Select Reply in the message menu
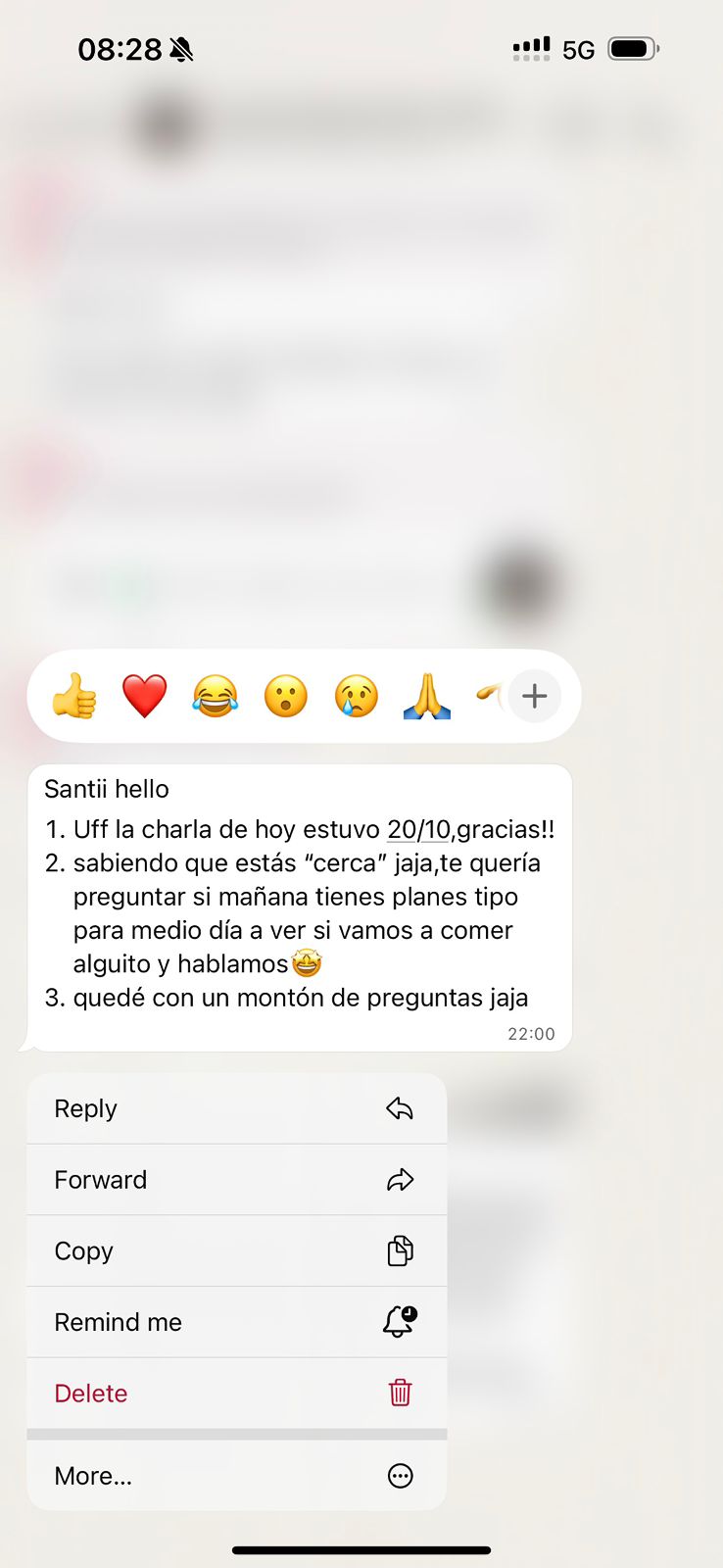 236,1108
